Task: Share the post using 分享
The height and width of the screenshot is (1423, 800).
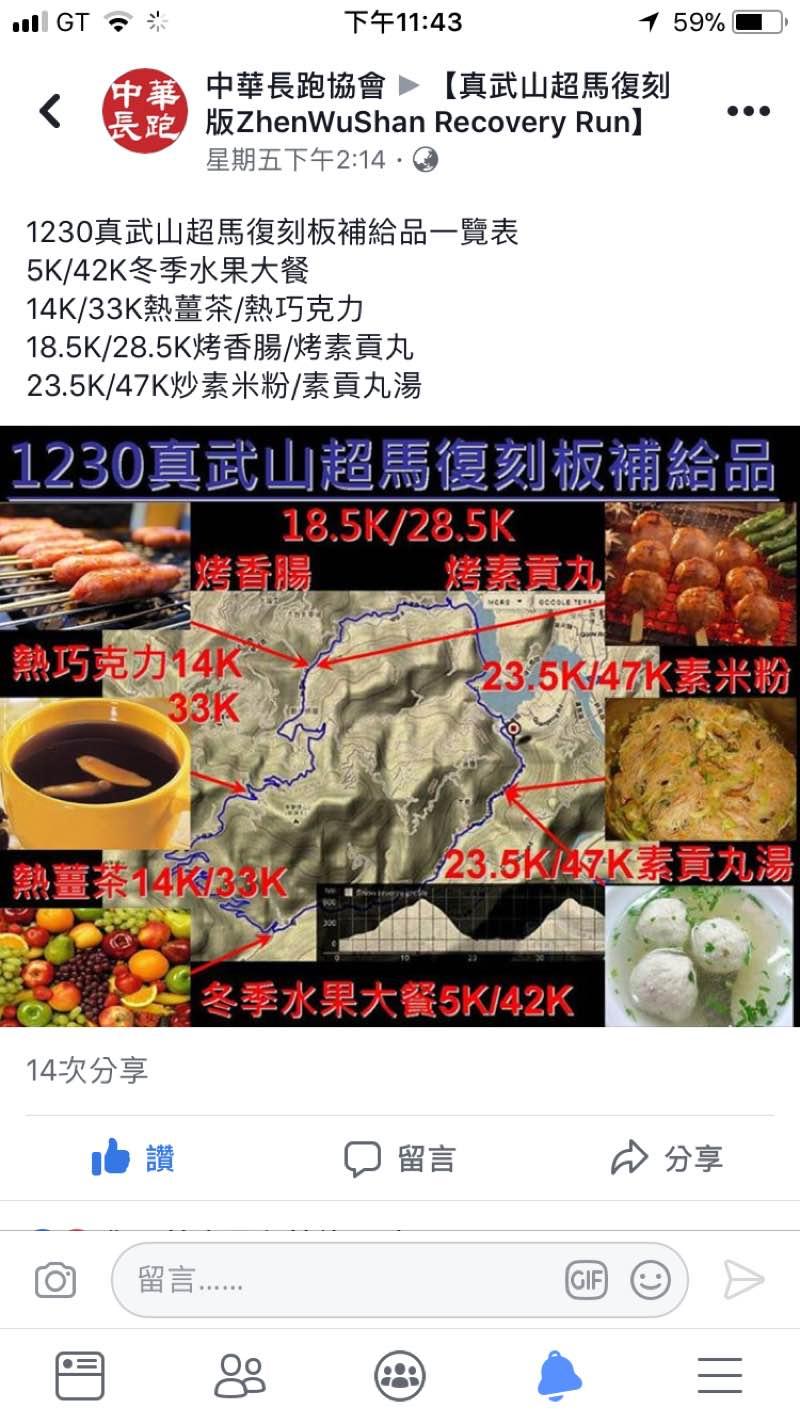Action: [667, 1159]
